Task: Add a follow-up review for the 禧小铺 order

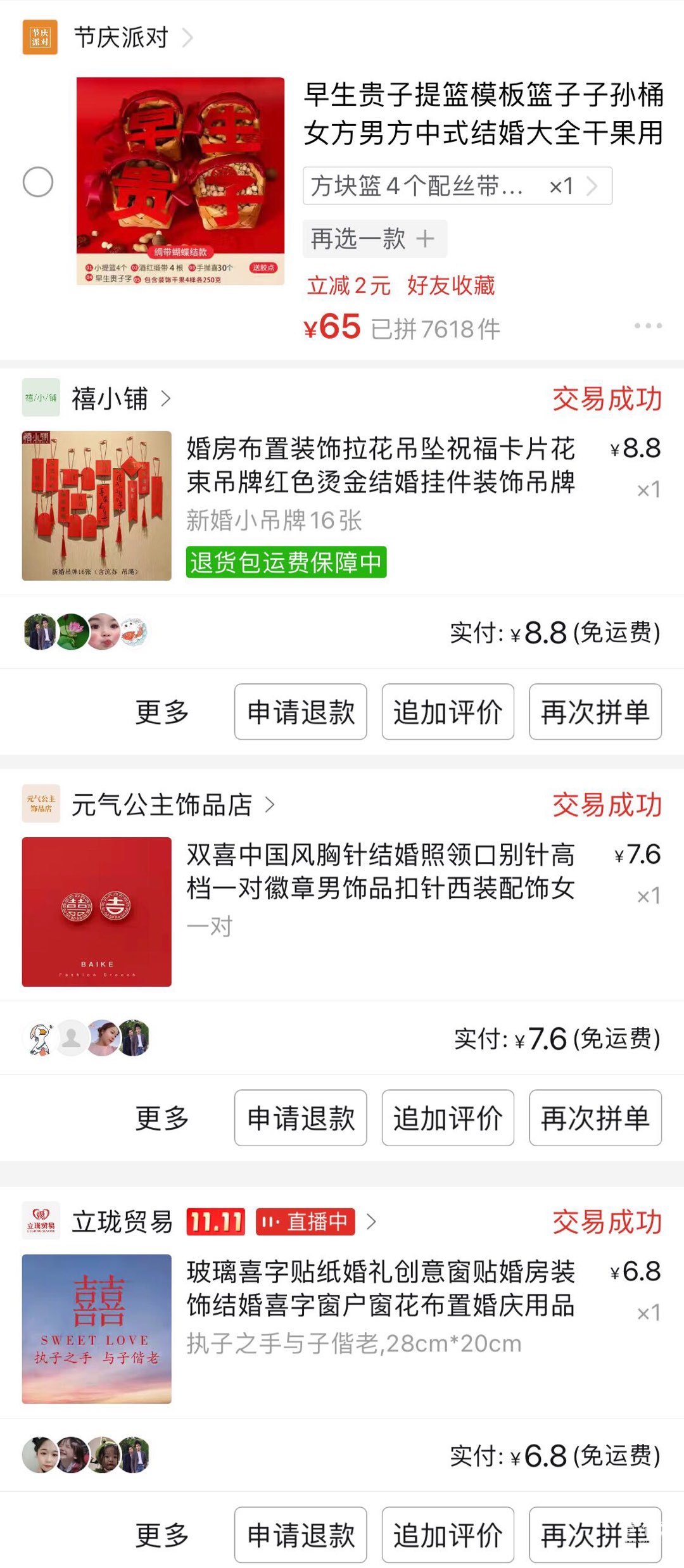Action: 448,712
